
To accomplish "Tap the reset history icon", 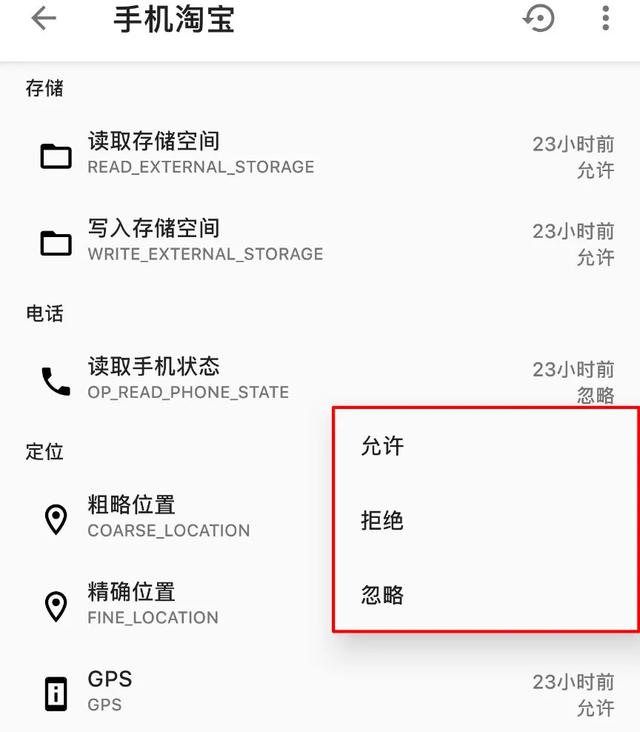I will [539, 19].
